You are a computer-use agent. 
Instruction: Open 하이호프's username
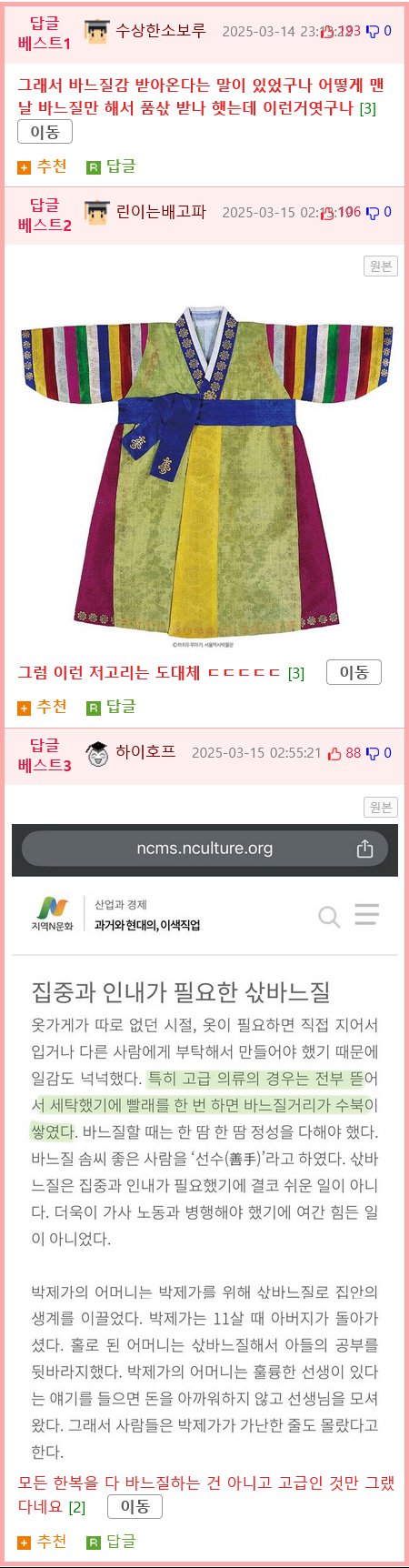pos(145,752)
